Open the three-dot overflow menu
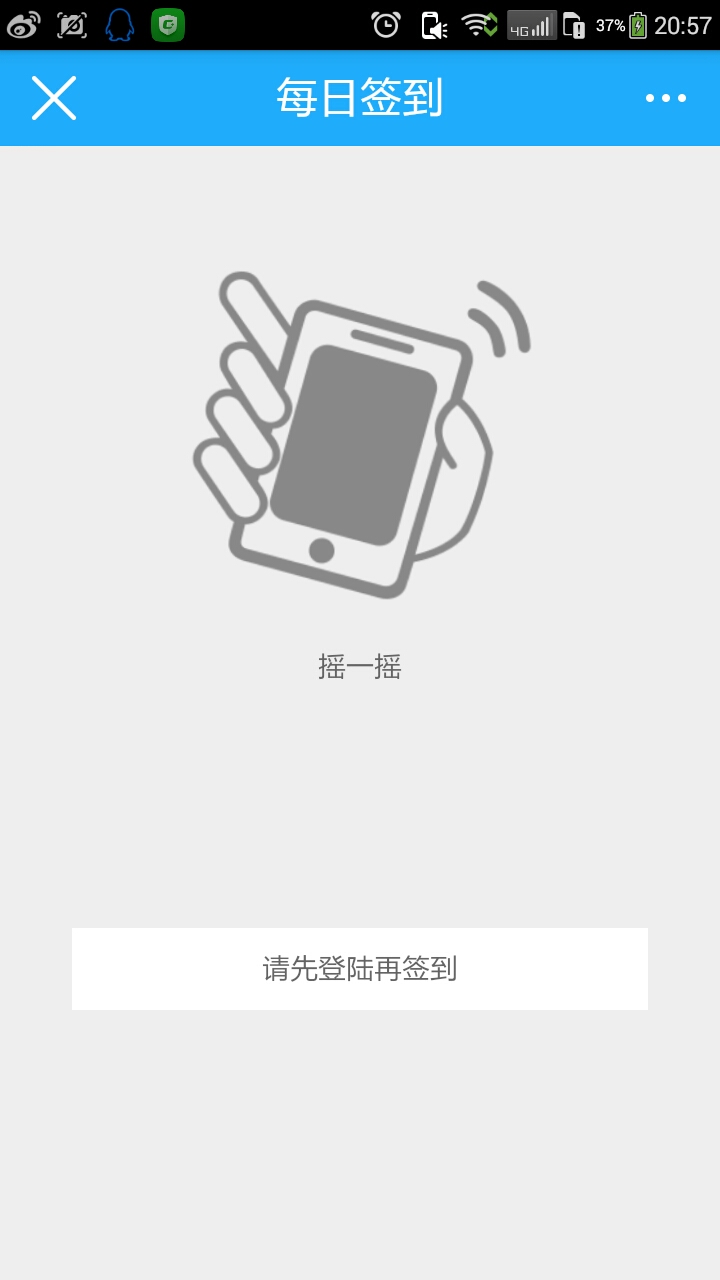The height and width of the screenshot is (1280, 720). point(666,98)
